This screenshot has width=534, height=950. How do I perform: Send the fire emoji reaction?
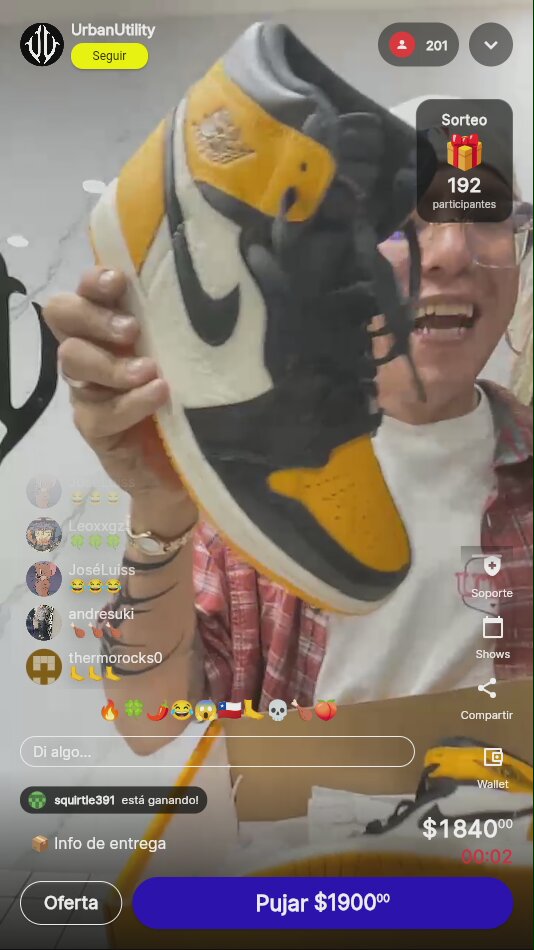110,710
